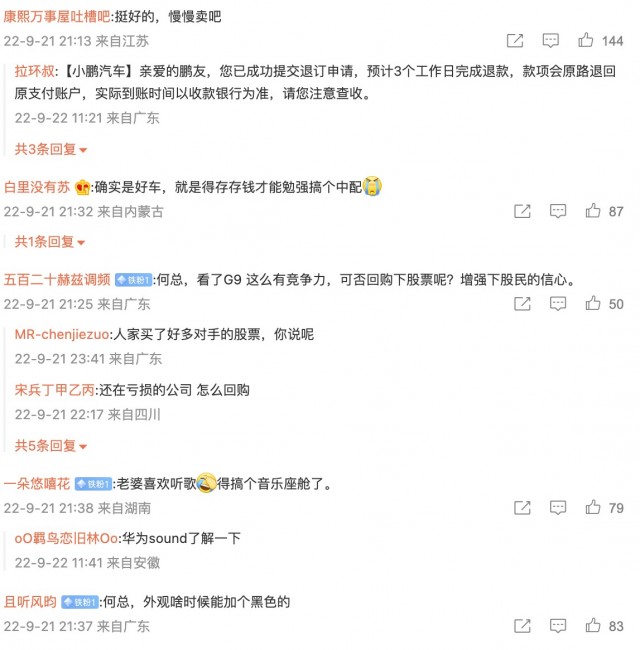Share 康熙万事屋吐槽吧's comment

coord(515,41)
